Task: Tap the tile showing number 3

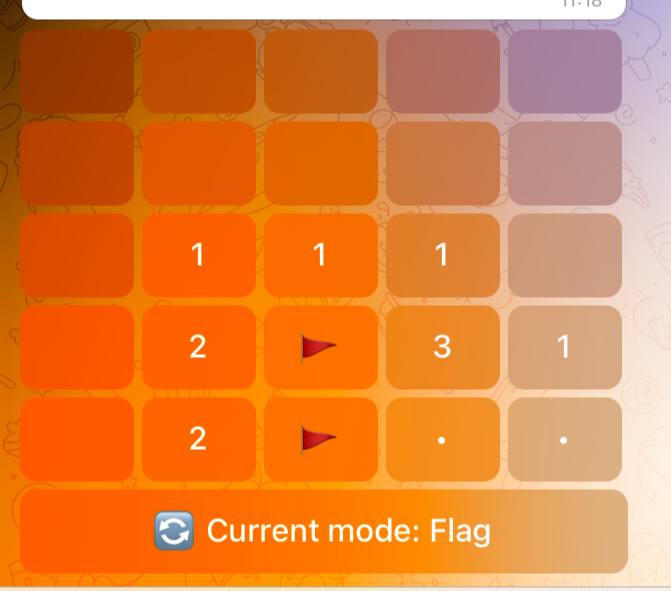Action: (x=442, y=347)
